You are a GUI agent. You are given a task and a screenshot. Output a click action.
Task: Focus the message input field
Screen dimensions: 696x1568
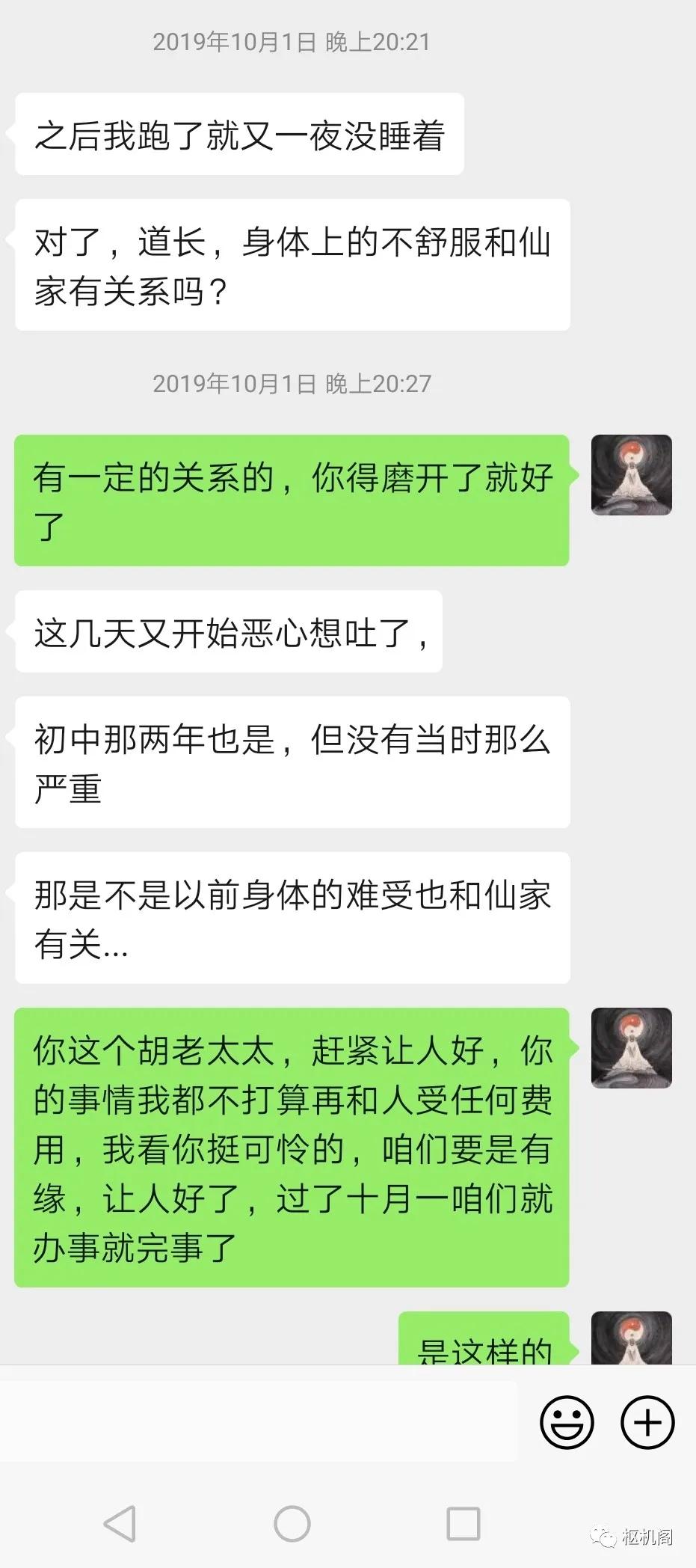258,1421
